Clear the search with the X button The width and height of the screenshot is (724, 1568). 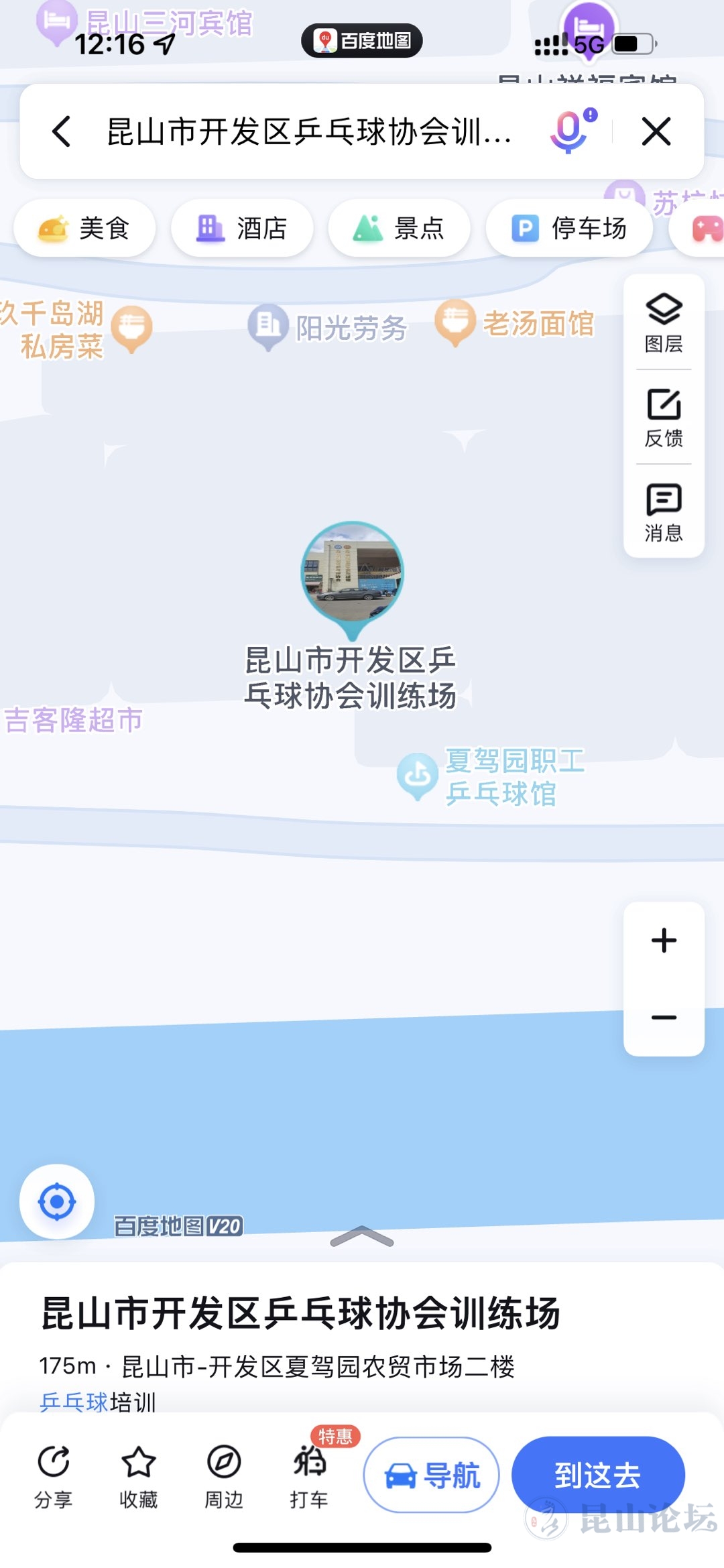[656, 131]
